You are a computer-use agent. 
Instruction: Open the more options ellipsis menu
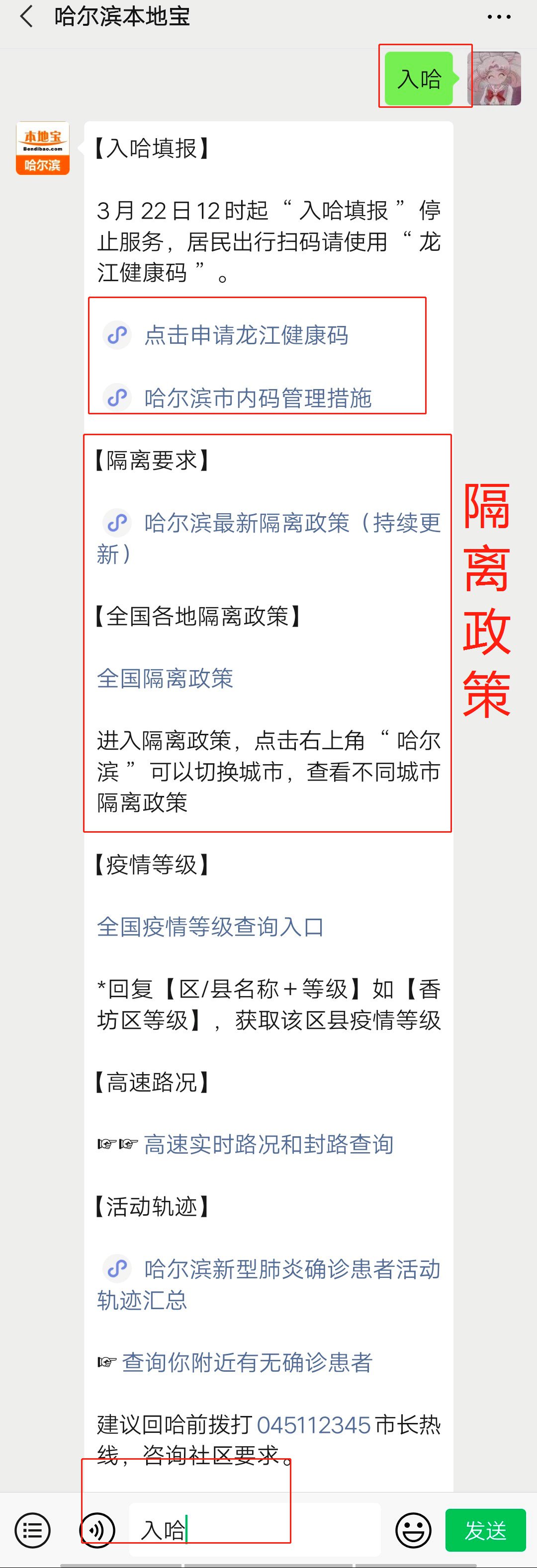498,16
